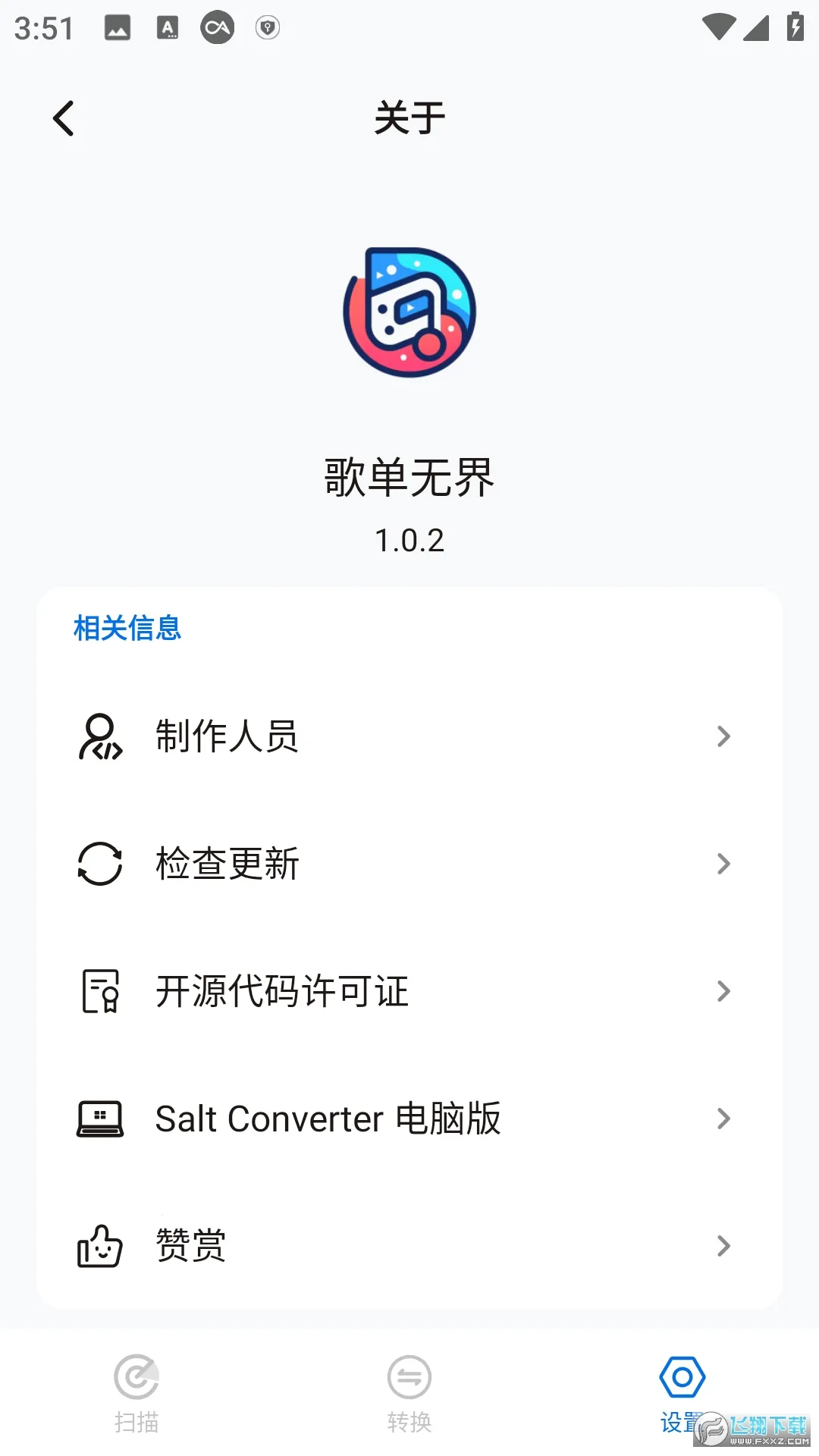
Task: Expand the chevron next to 检查更新
Action: tap(721, 863)
